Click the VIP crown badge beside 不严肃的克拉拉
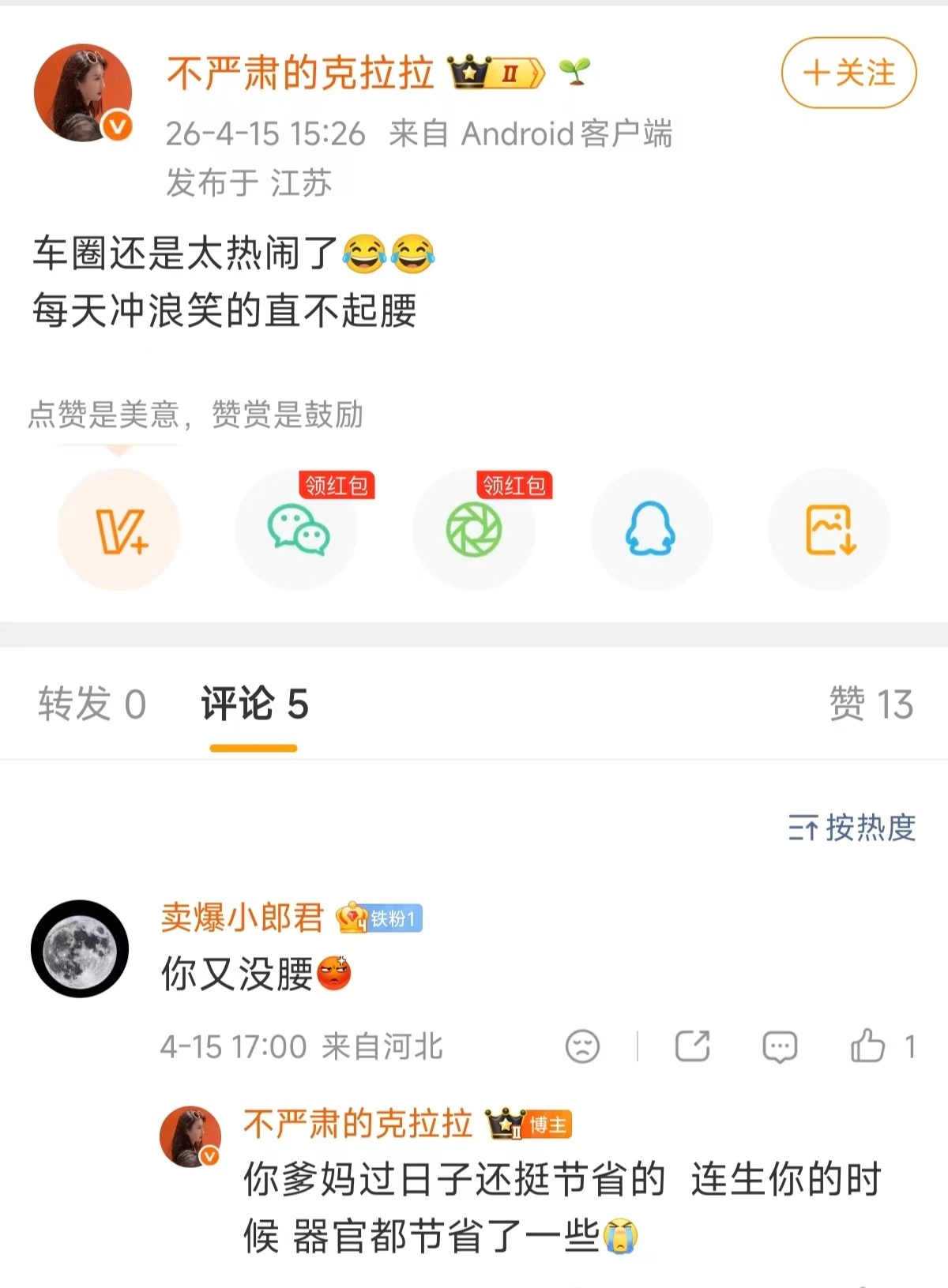The width and height of the screenshot is (948, 1288). click(x=494, y=72)
